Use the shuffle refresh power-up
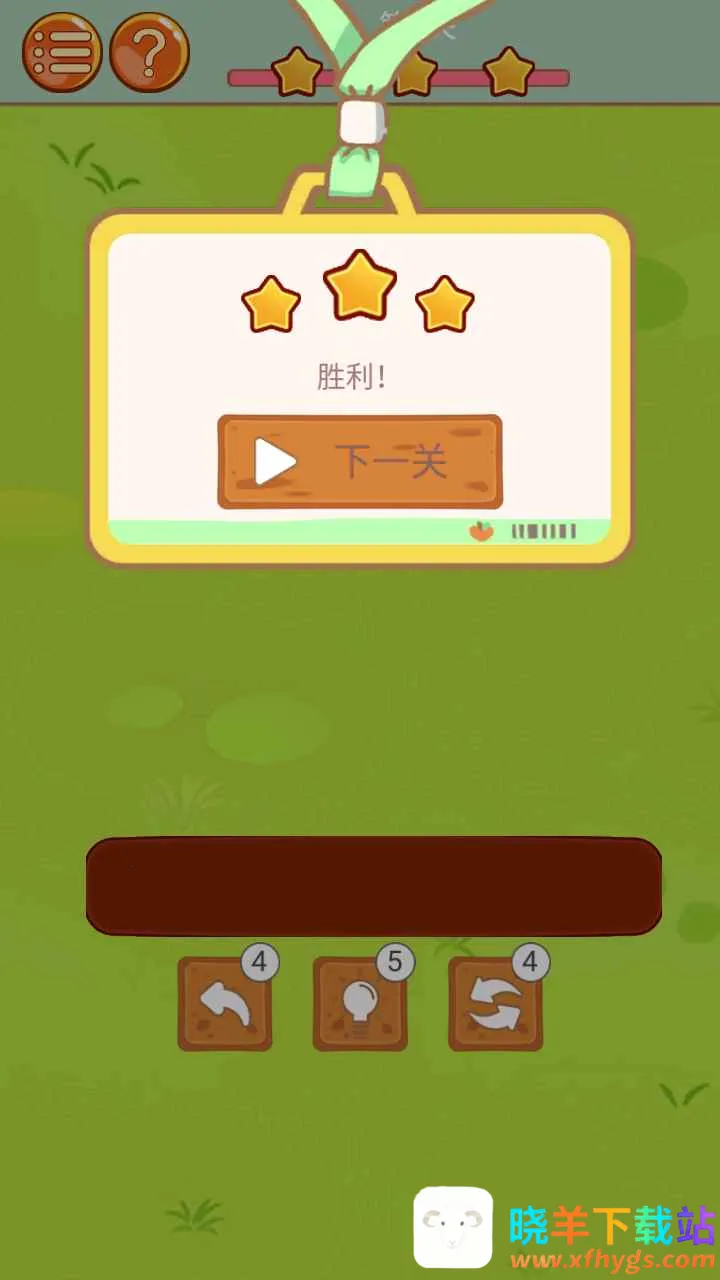Viewport: 720px width, 1280px height. [495, 1004]
